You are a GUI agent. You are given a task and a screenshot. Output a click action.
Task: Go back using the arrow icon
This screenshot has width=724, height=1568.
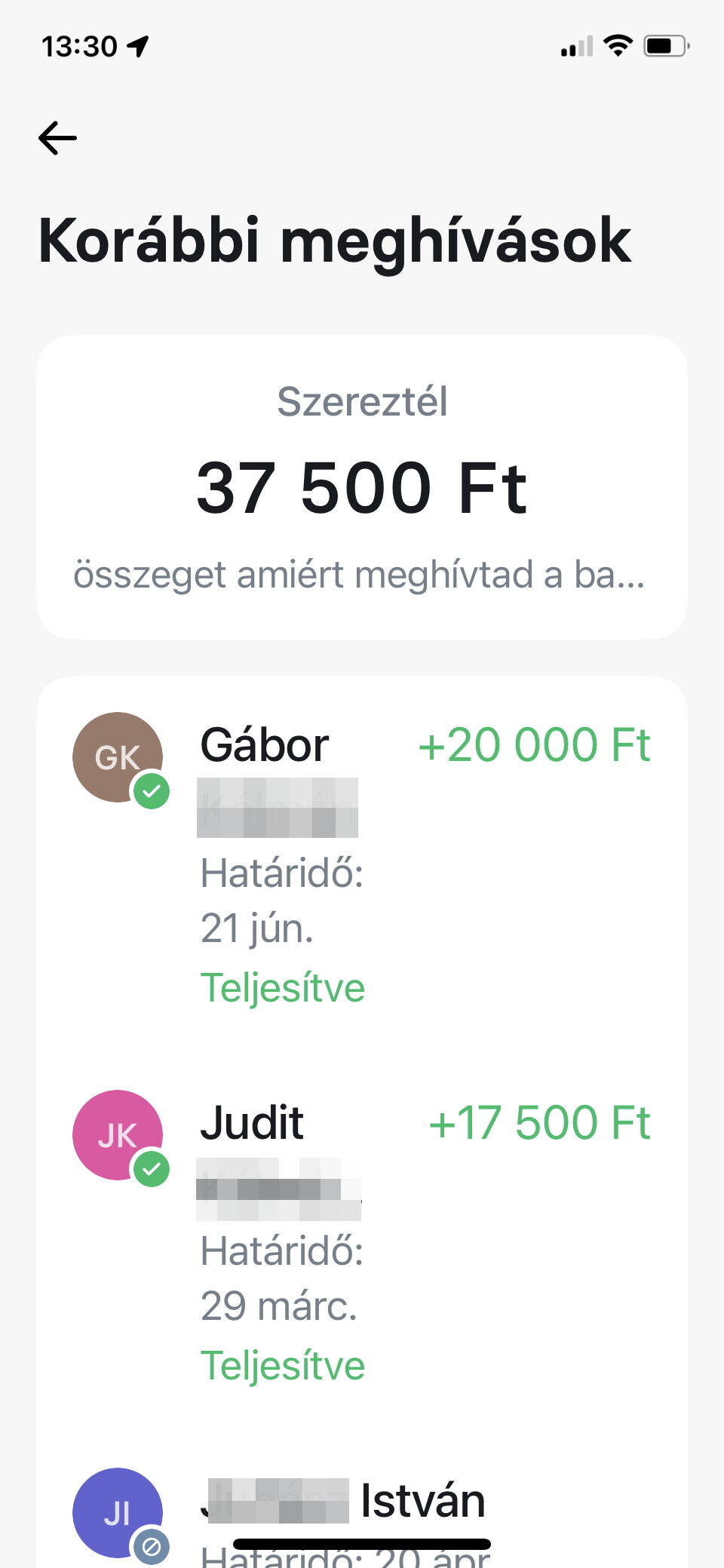tap(58, 138)
